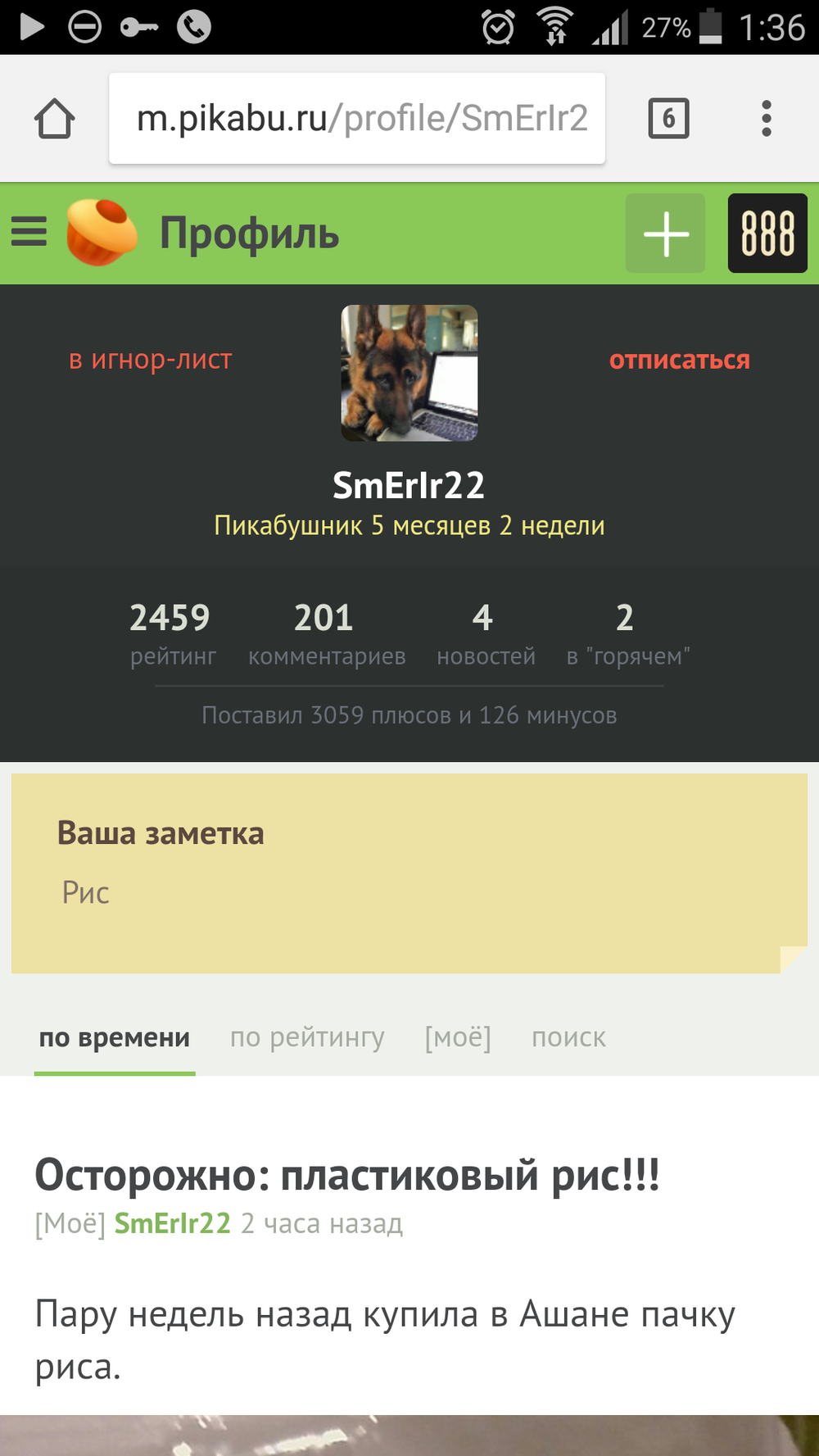
Task: Open the поиск tab
Action: 568,1037
